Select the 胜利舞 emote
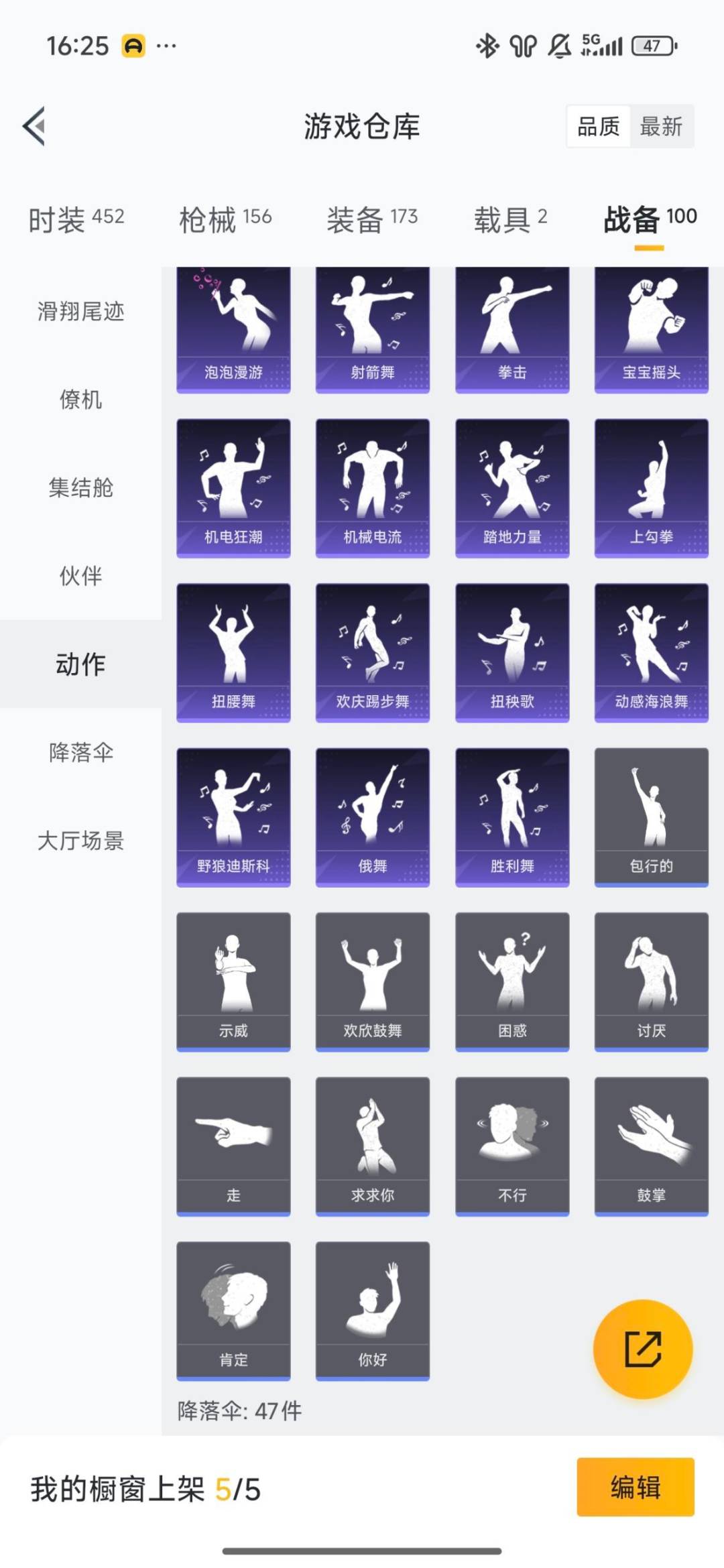 [x=511, y=815]
